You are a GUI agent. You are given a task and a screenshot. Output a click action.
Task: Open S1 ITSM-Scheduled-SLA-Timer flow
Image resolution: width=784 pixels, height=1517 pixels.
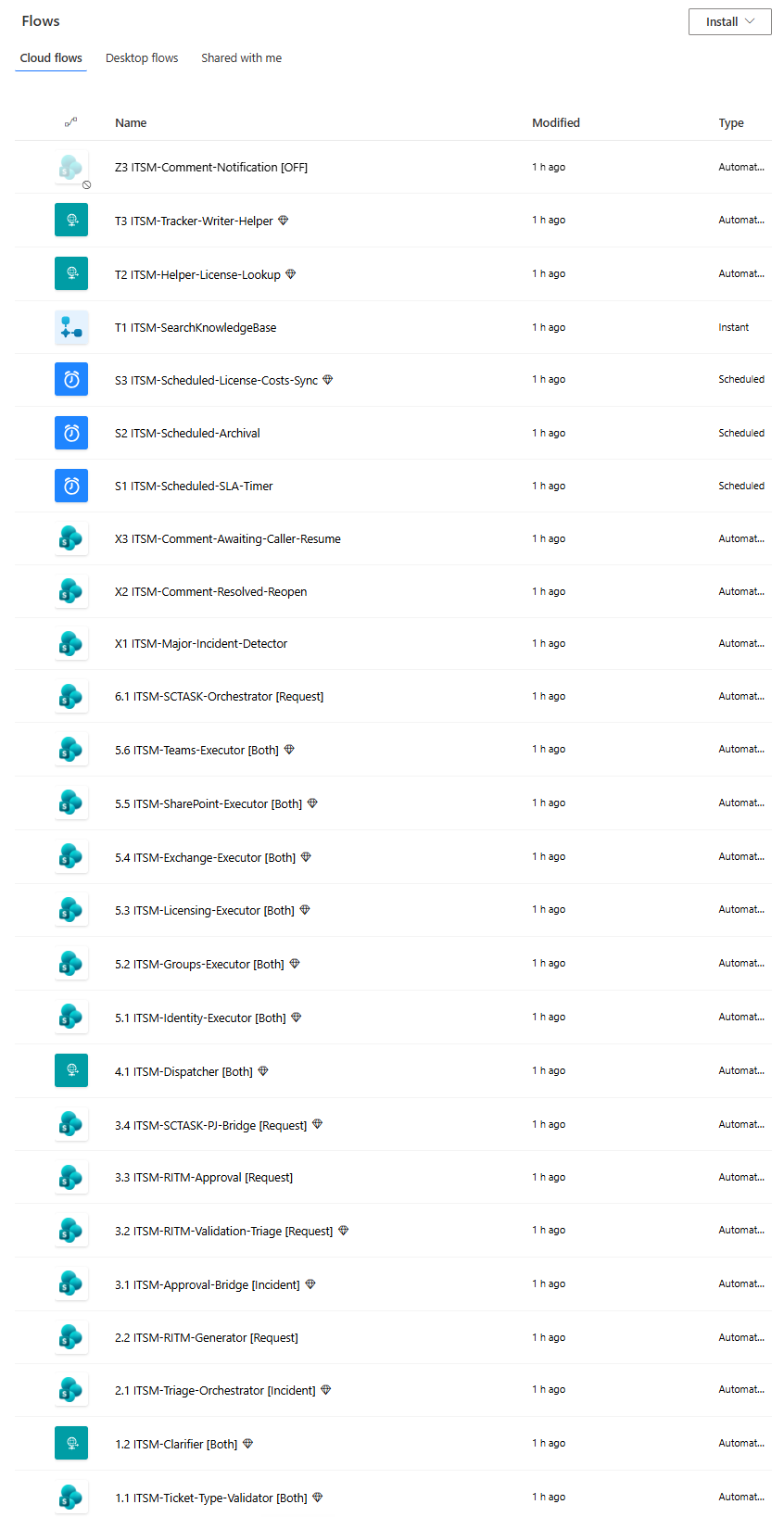(x=194, y=486)
